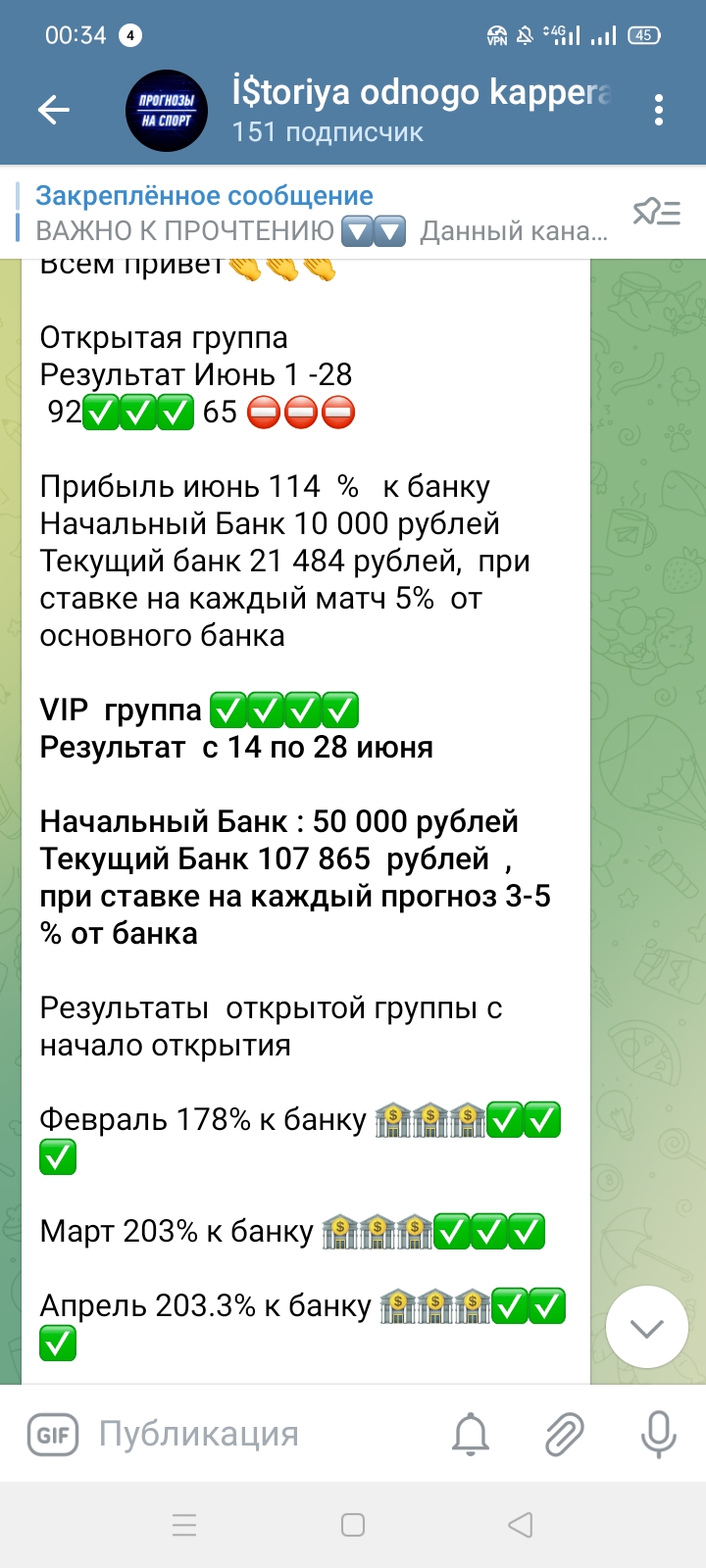Open the I$toriya odnogo kappera channel info
This screenshot has width=706, height=1568.
422,110
